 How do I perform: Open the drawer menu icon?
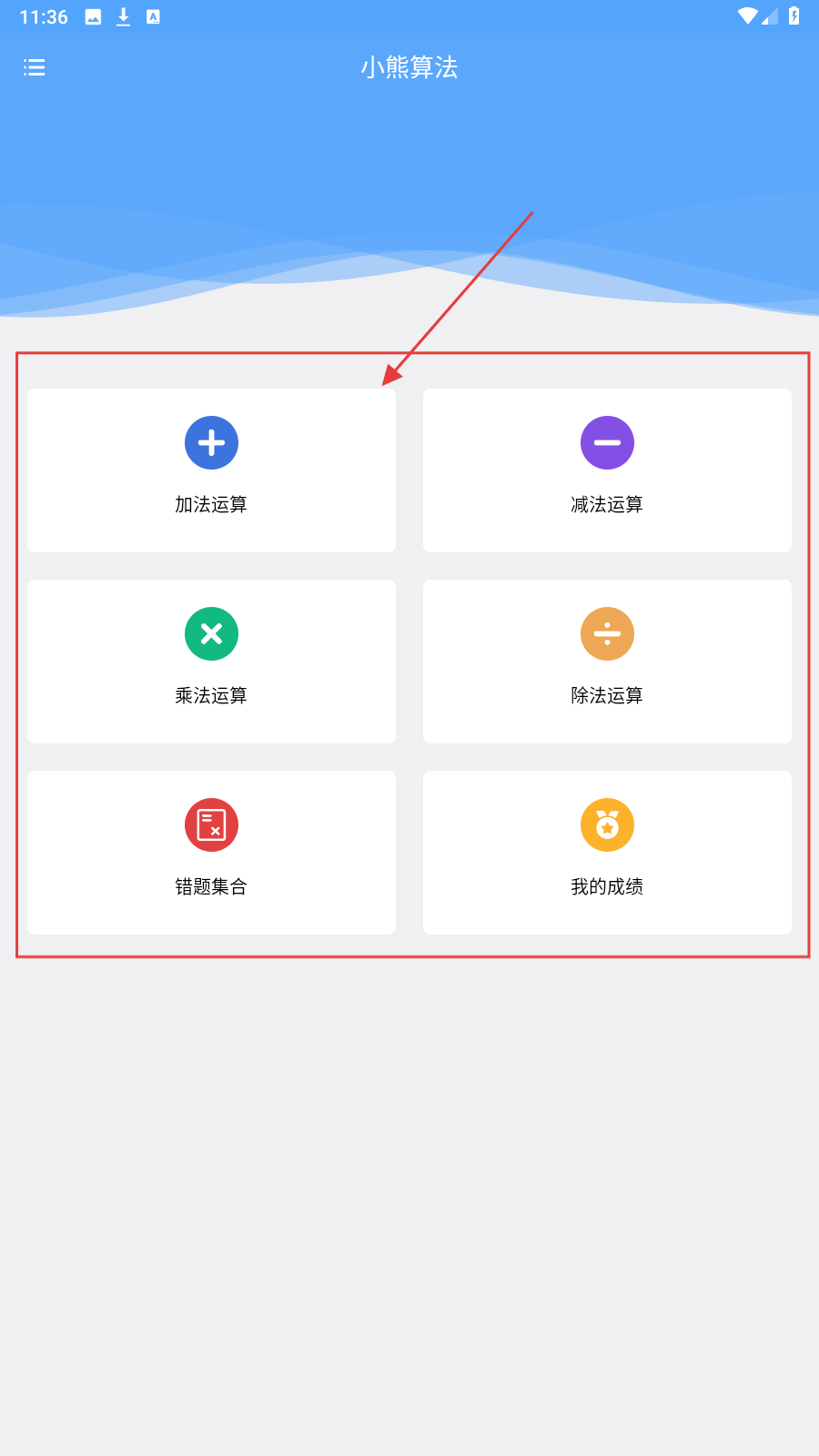pyautogui.click(x=35, y=67)
